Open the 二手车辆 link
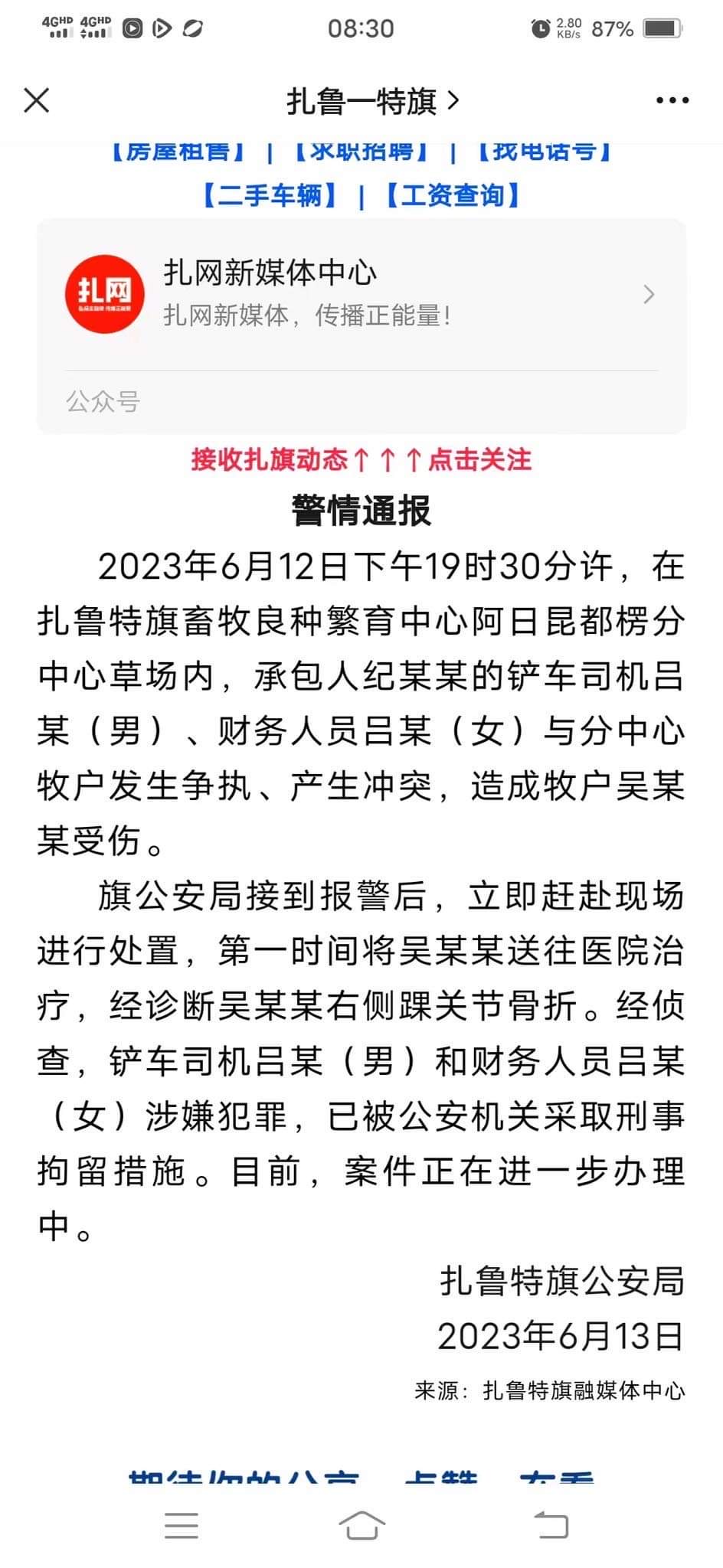Viewport: 723px width, 1568px height. coord(270,195)
